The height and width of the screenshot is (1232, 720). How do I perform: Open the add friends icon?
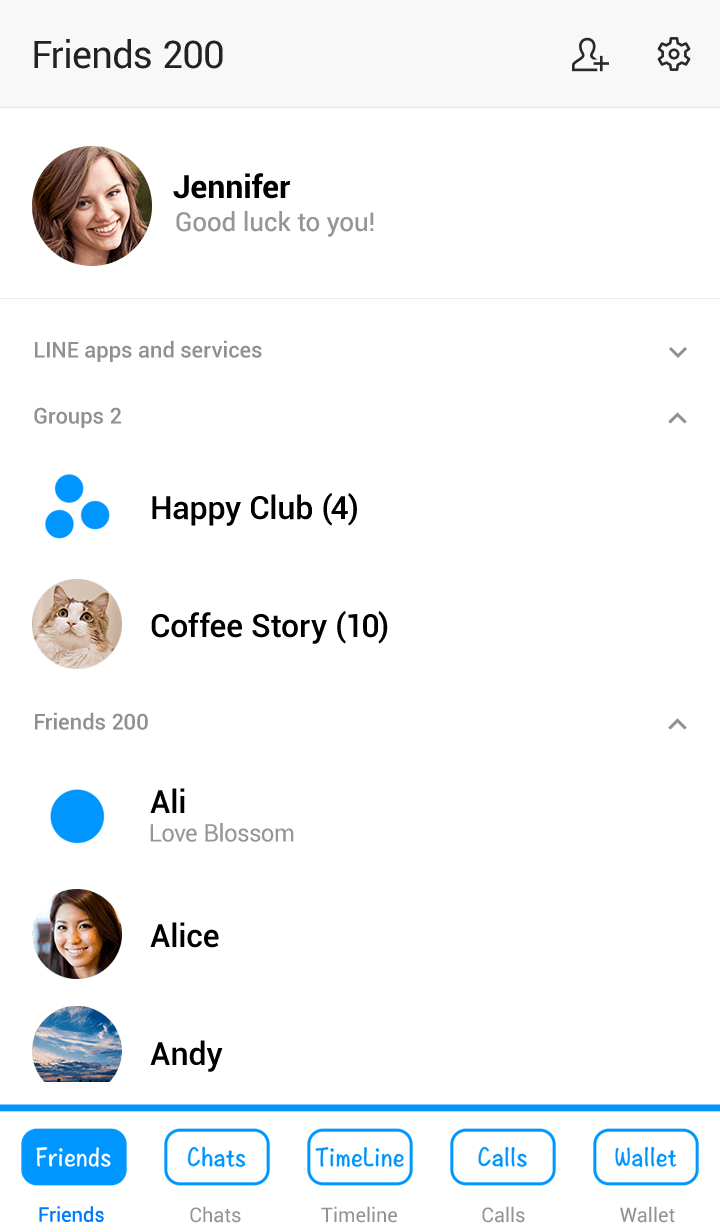[x=589, y=56]
